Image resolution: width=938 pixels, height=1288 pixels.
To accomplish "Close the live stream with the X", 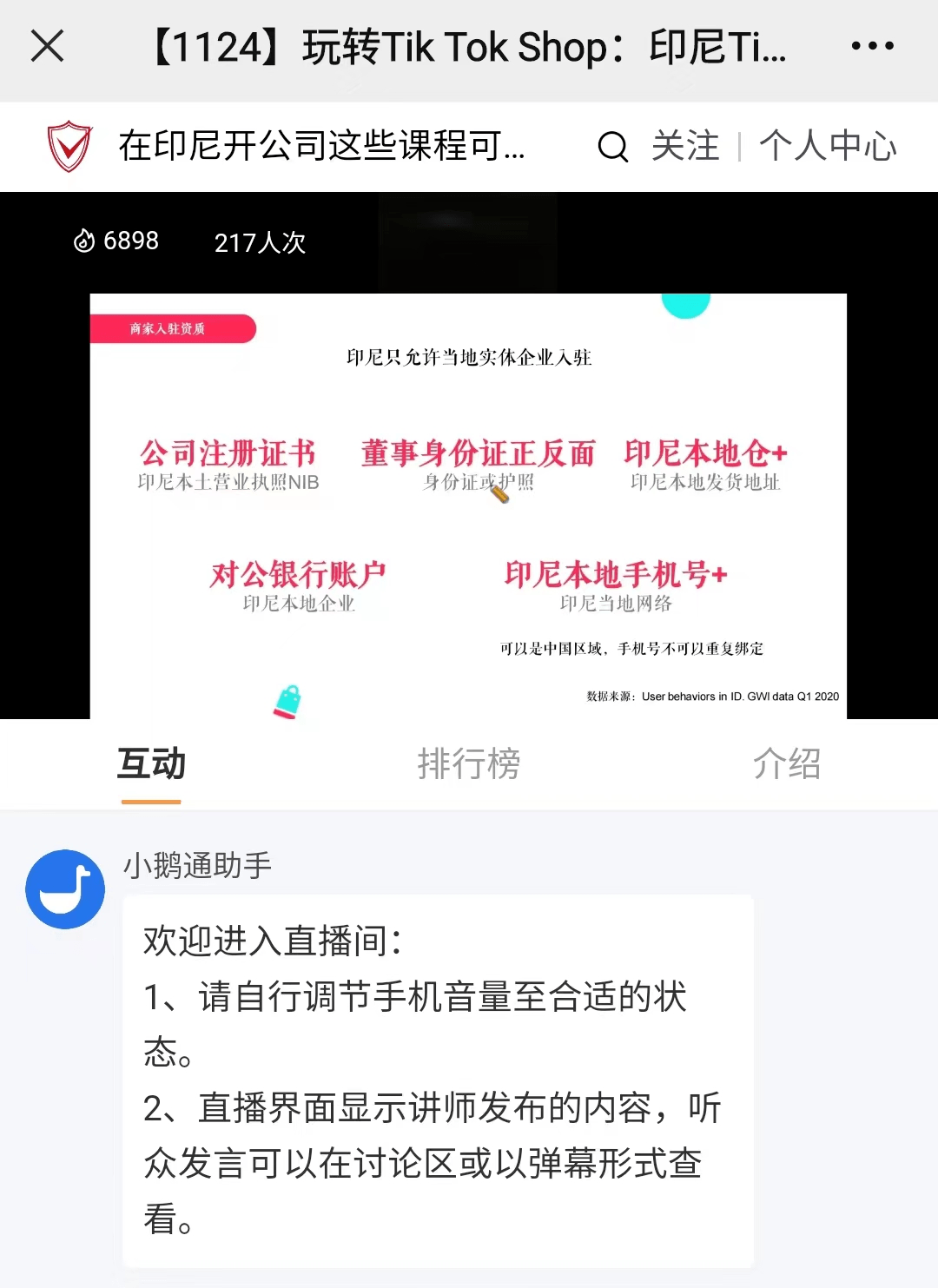I will click(47, 45).
